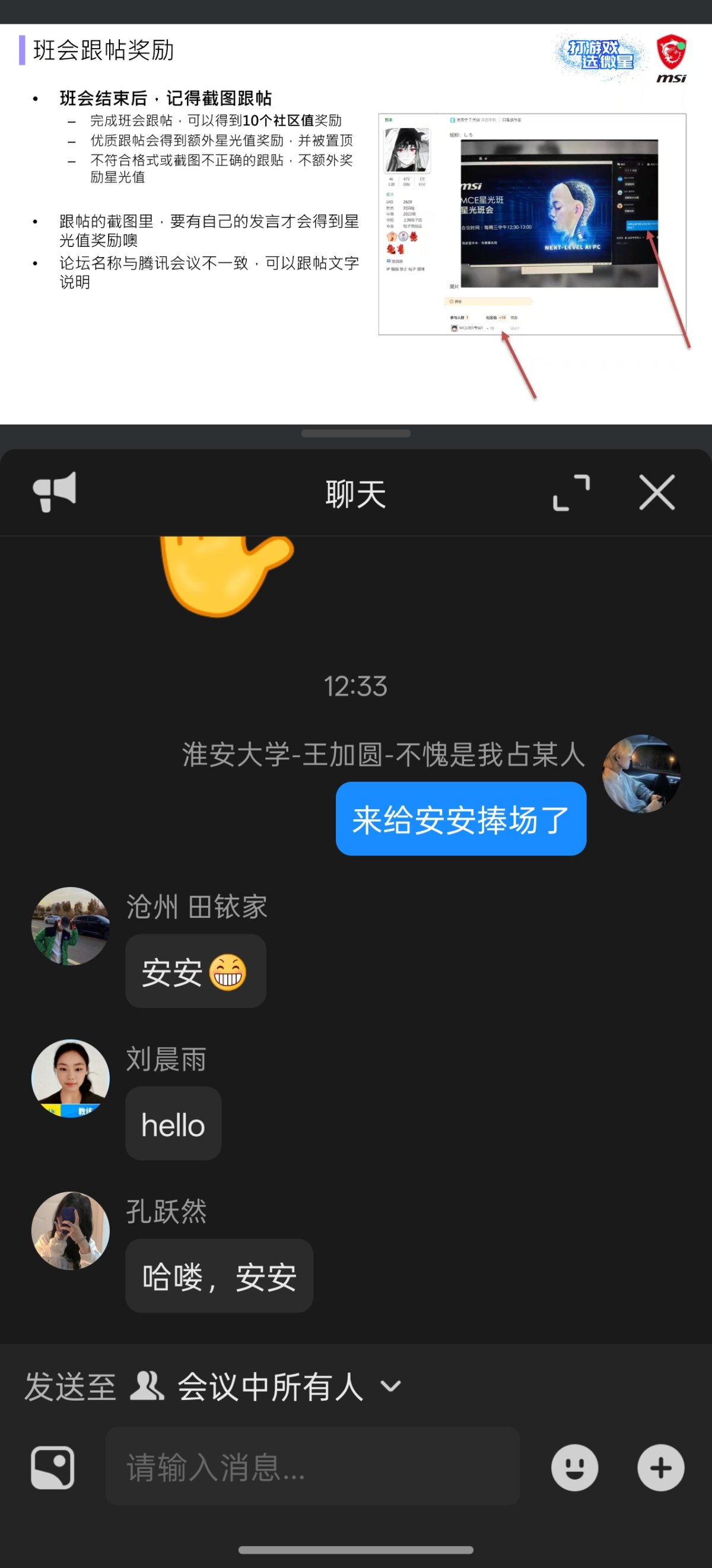Screen dimensions: 712x1568
Task: Select the blue bubble 来给安安捧场了
Action: [459, 820]
